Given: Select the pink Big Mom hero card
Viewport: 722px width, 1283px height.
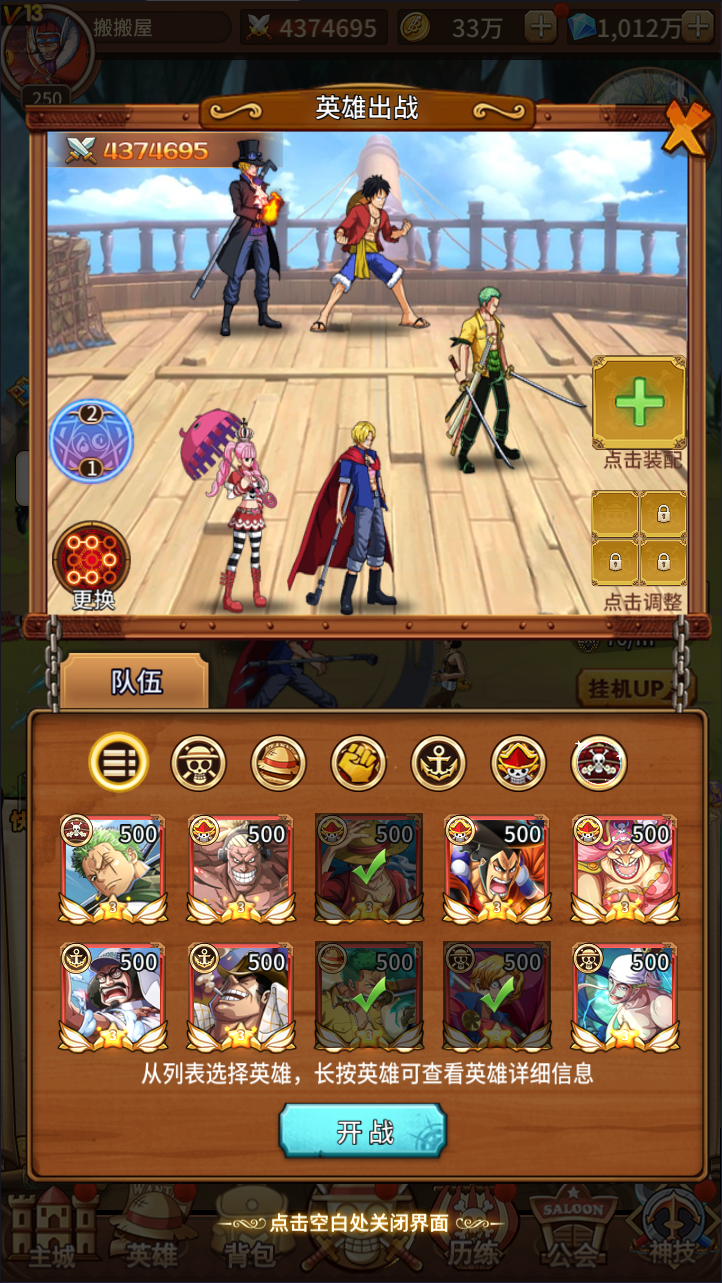Looking at the screenshot, I should pyautogui.click(x=624, y=868).
